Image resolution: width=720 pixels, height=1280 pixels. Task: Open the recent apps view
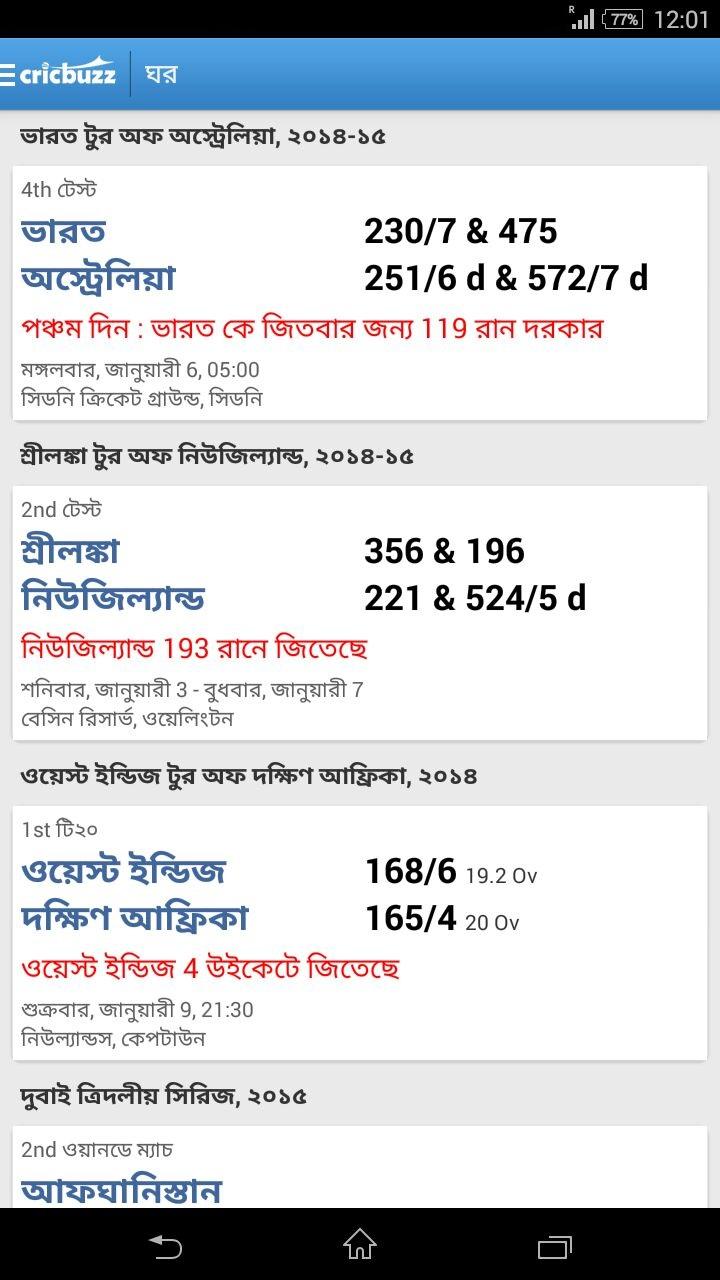coord(554,1245)
